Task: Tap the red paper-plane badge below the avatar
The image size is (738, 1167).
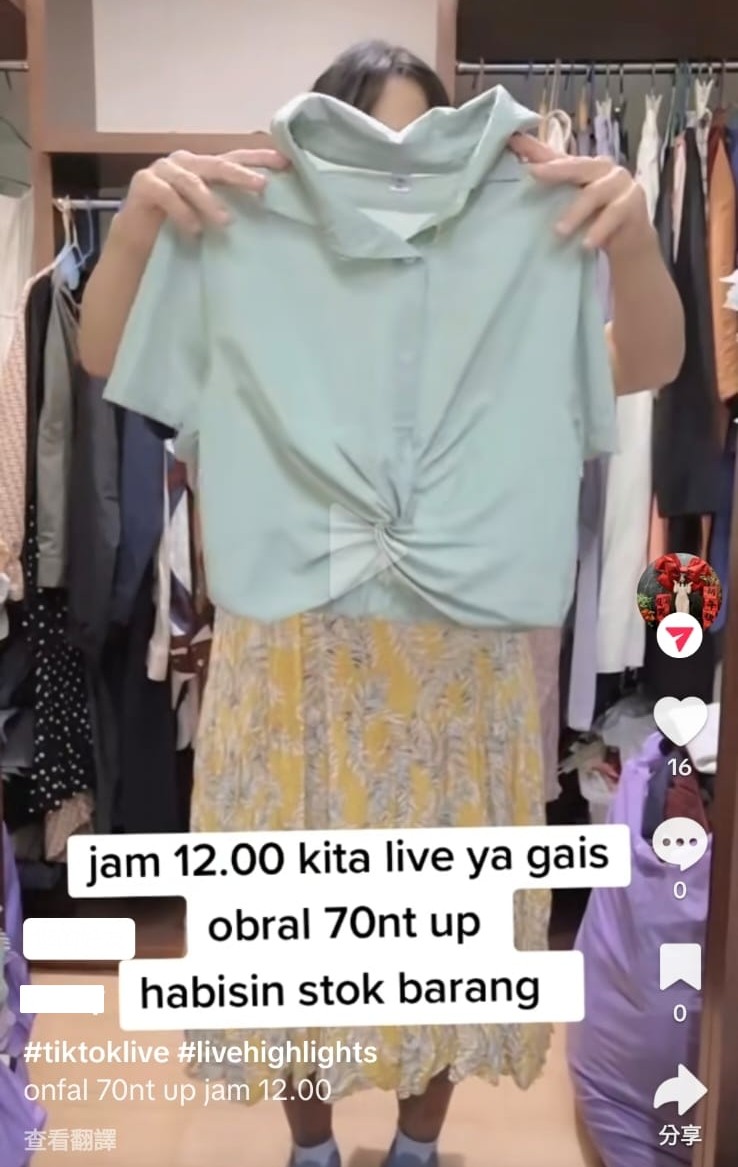Action: (680, 632)
